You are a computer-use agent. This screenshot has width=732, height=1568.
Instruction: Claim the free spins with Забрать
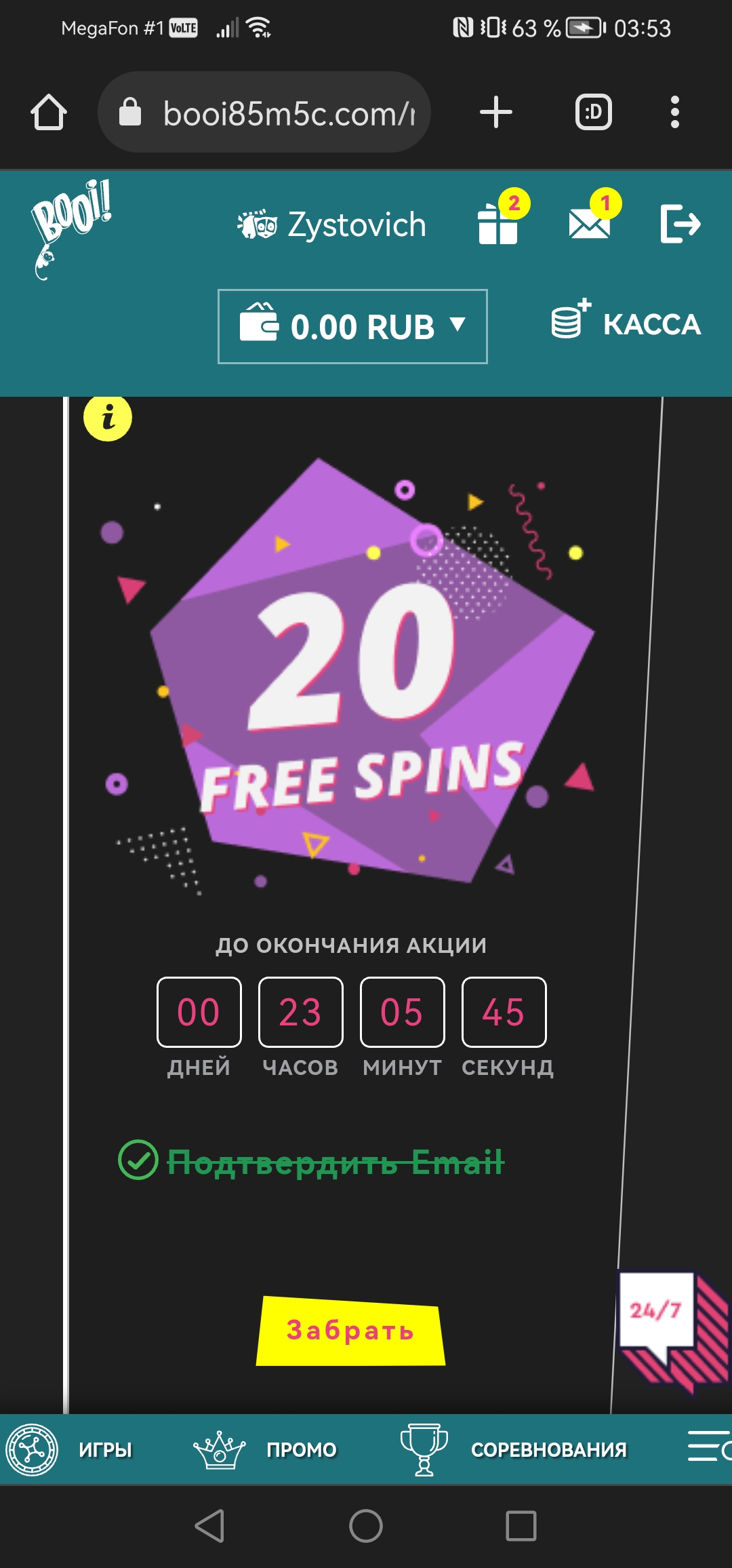click(x=350, y=1331)
